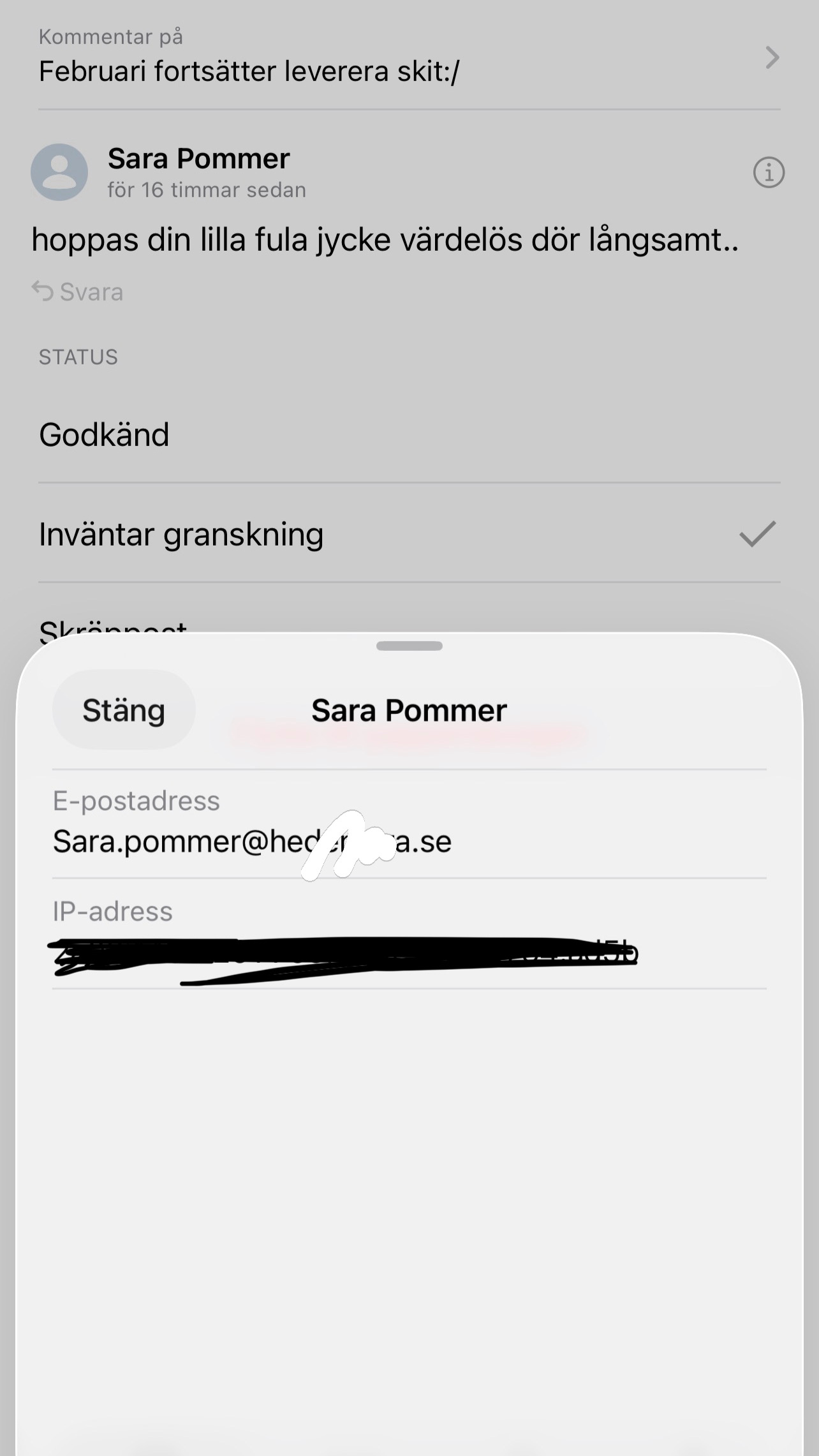The width and height of the screenshot is (819, 1456).
Task: Set comment status to Godkänd
Action: click(408, 435)
